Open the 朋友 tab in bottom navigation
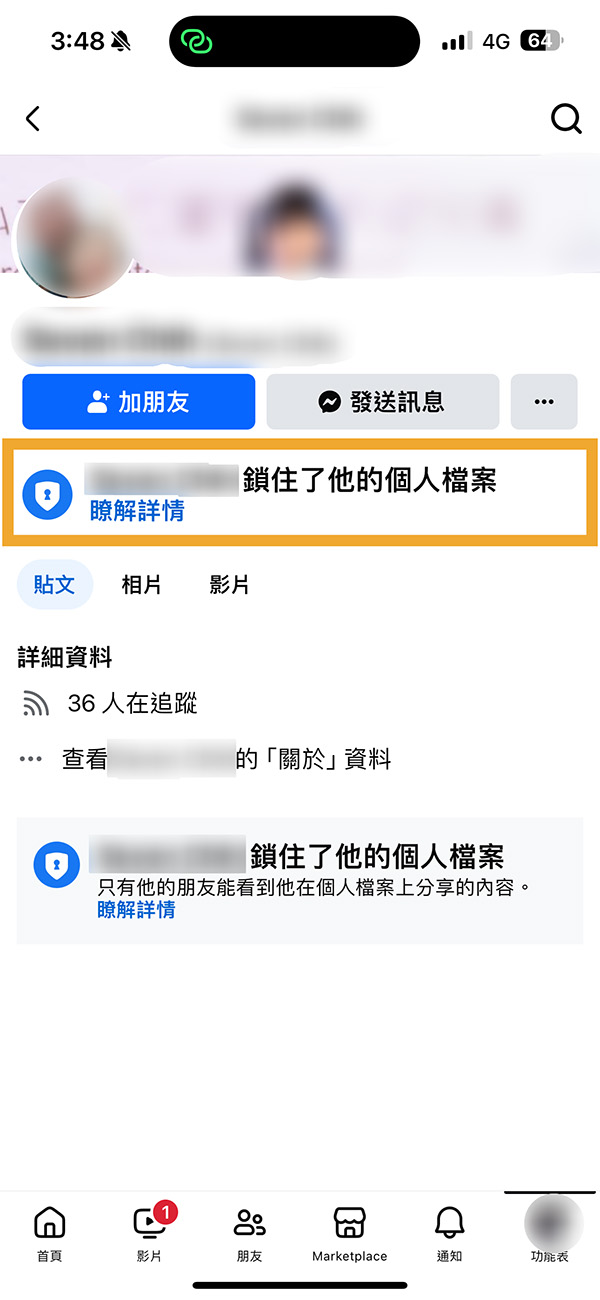The width and height of the screenshot is (600, 1300). [x=249, y=1232]
